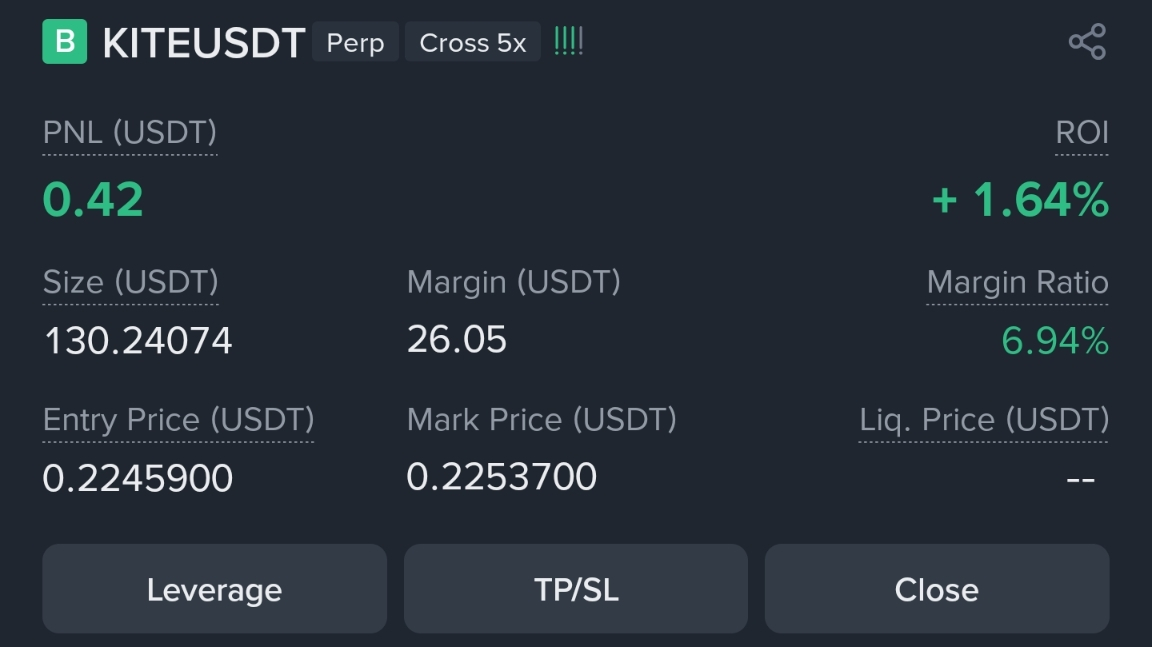1152x647 pixels.
Task: View the PNL (USDT) explanation
Action: point(130,133)
